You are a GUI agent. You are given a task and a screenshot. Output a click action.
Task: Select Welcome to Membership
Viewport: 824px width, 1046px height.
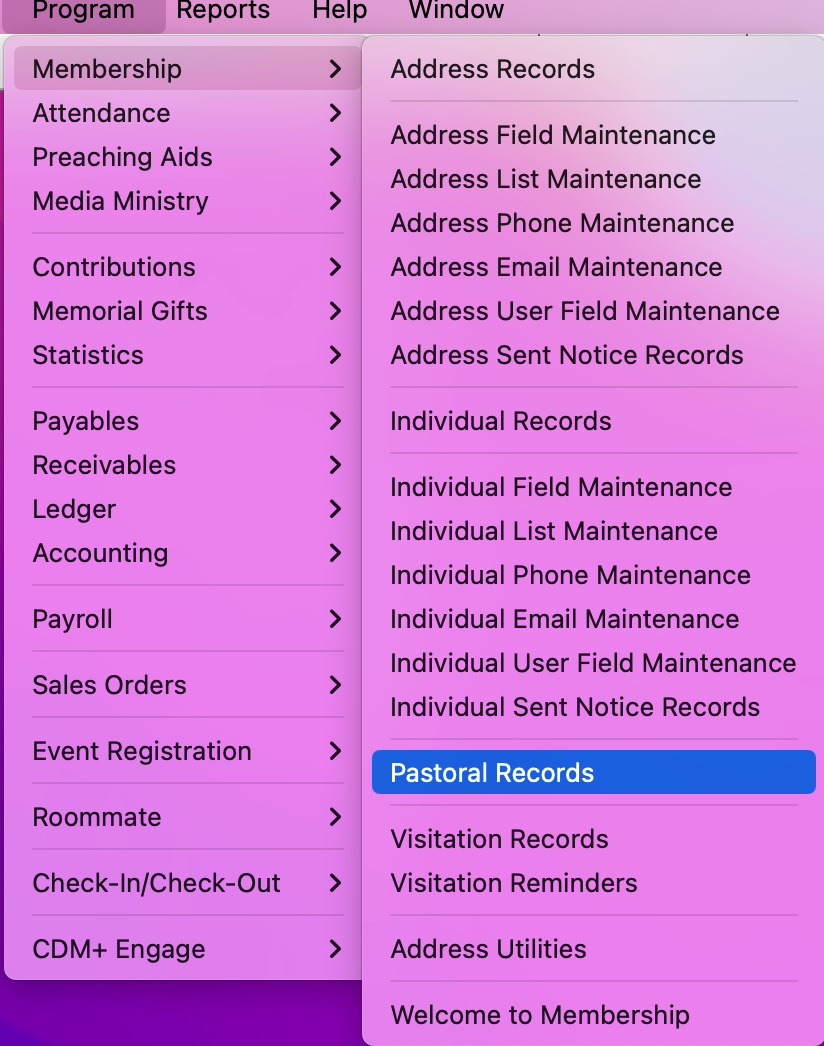pyautogui.click(x=539, y=1015)
